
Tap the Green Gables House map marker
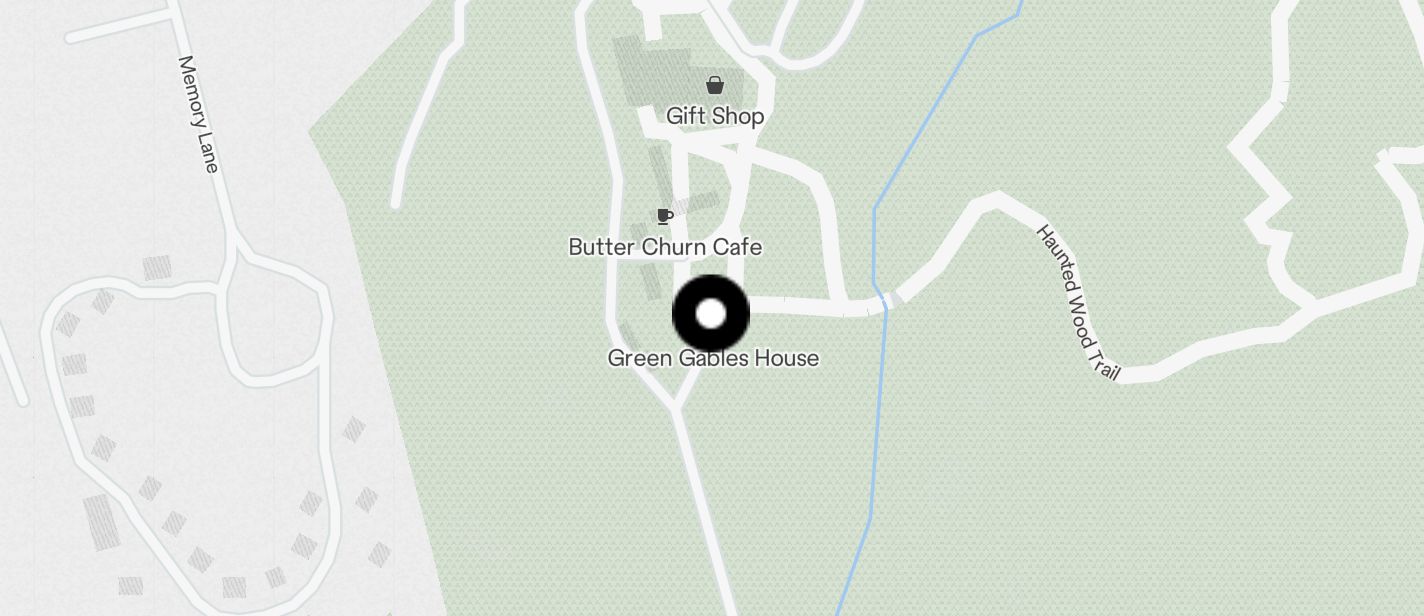pos(710,314)
